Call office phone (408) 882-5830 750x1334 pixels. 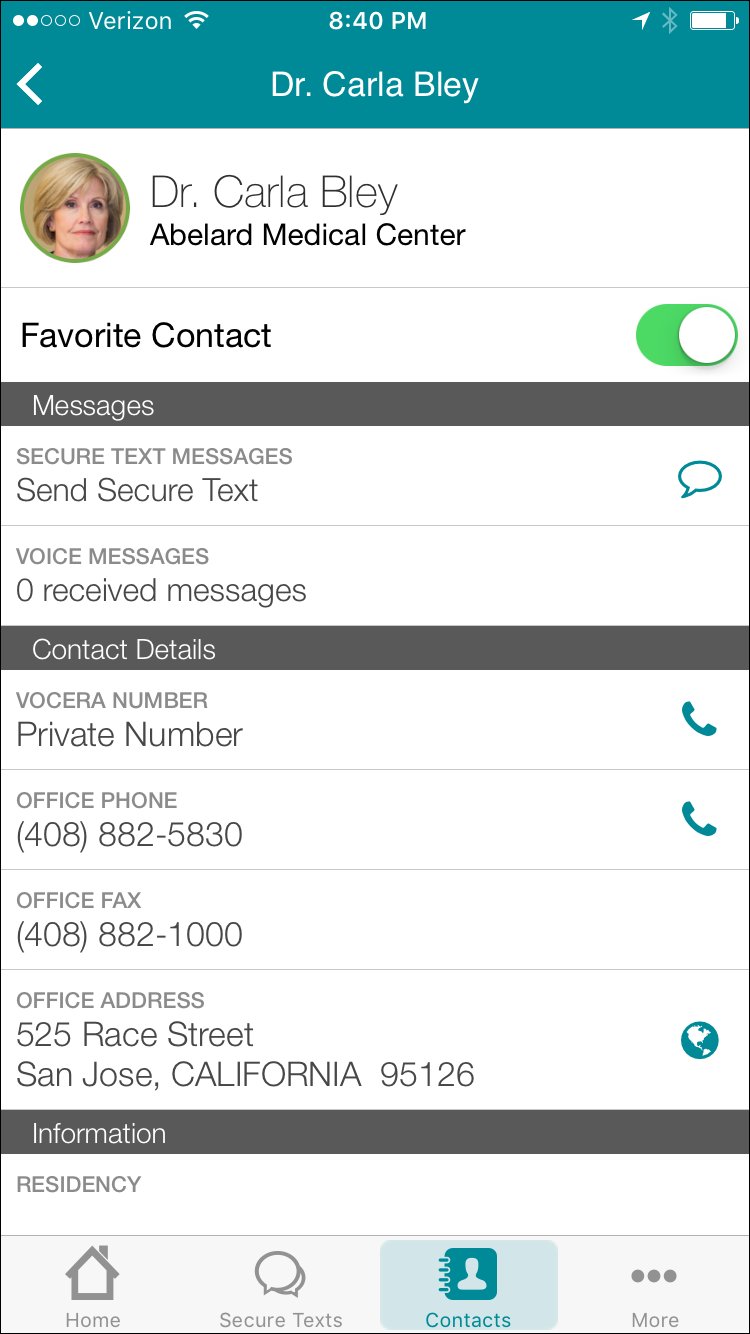click(x=699, y=819)
